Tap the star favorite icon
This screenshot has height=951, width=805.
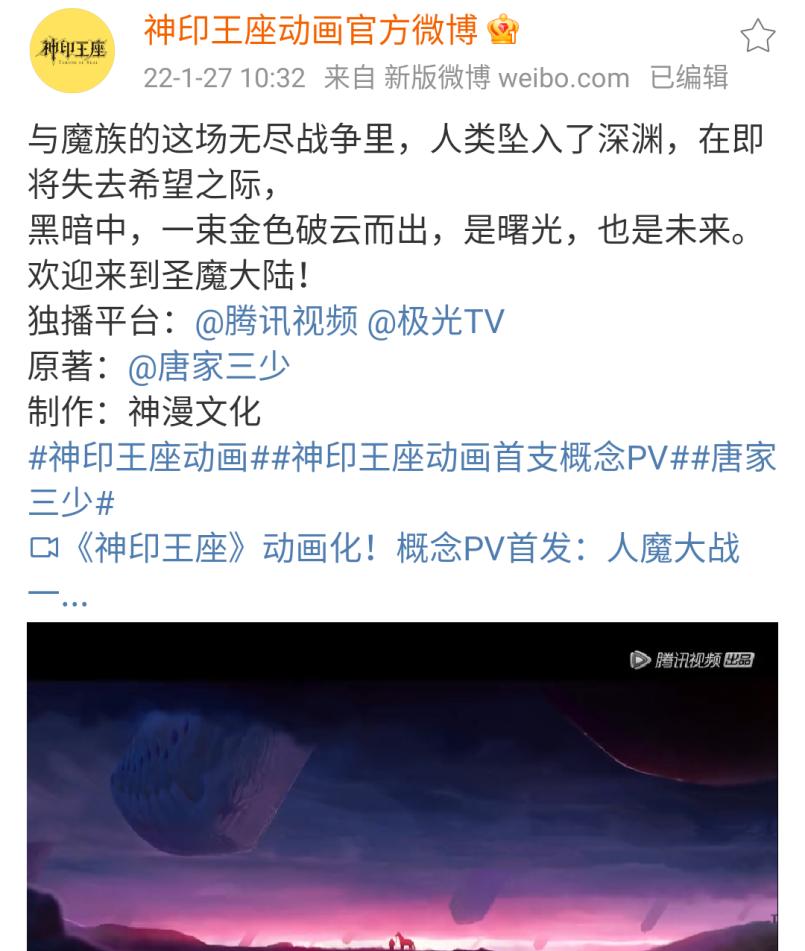click(757, 38)
